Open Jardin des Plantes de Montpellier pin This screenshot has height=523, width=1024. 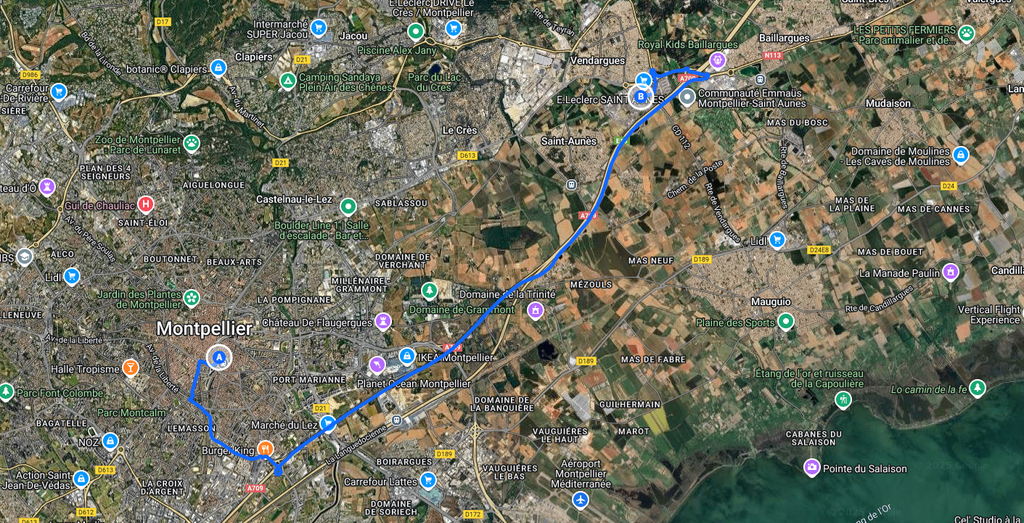click(191, 298)
